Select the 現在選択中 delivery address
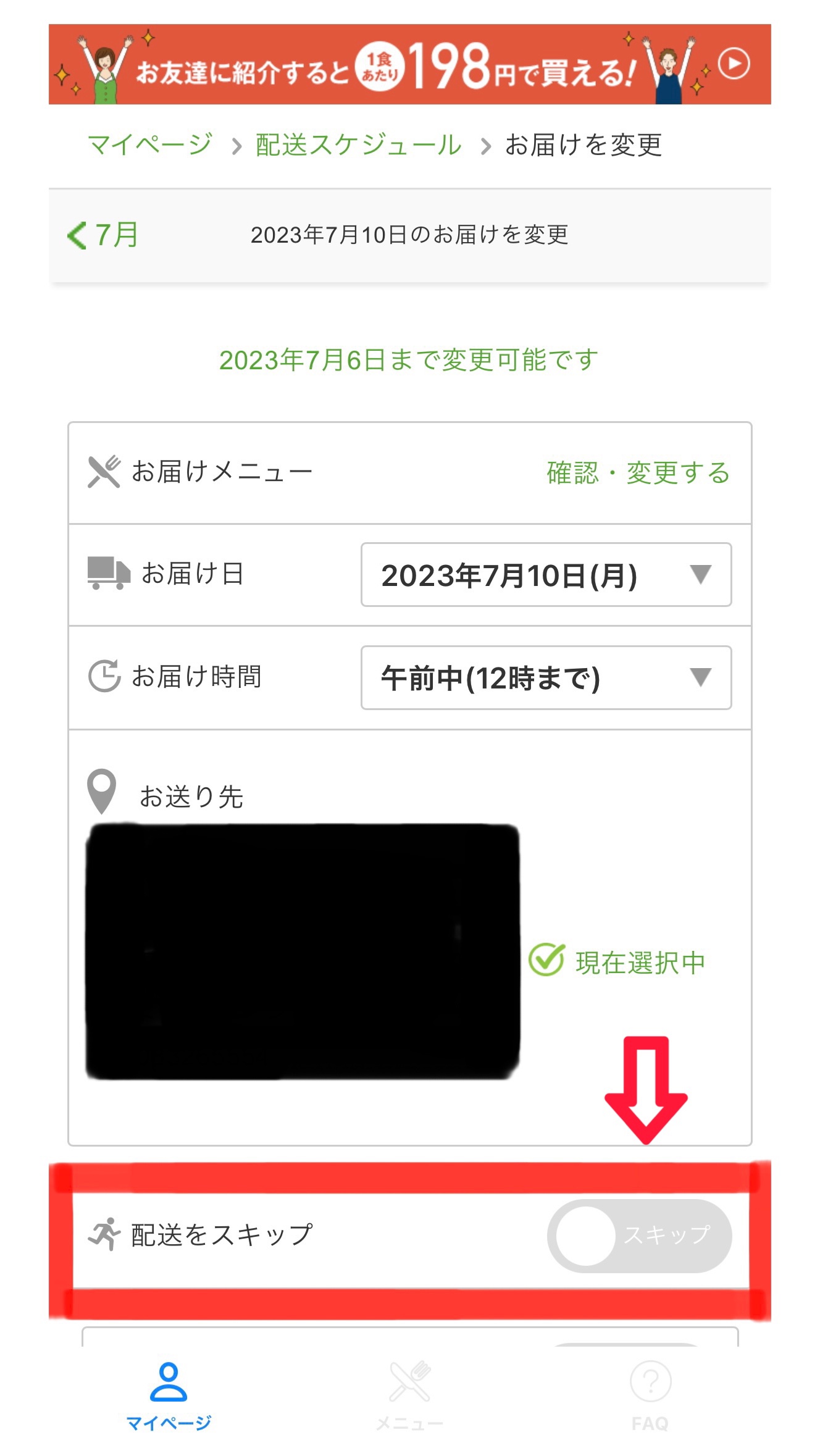820x1456 pixels. pos(617,961)
